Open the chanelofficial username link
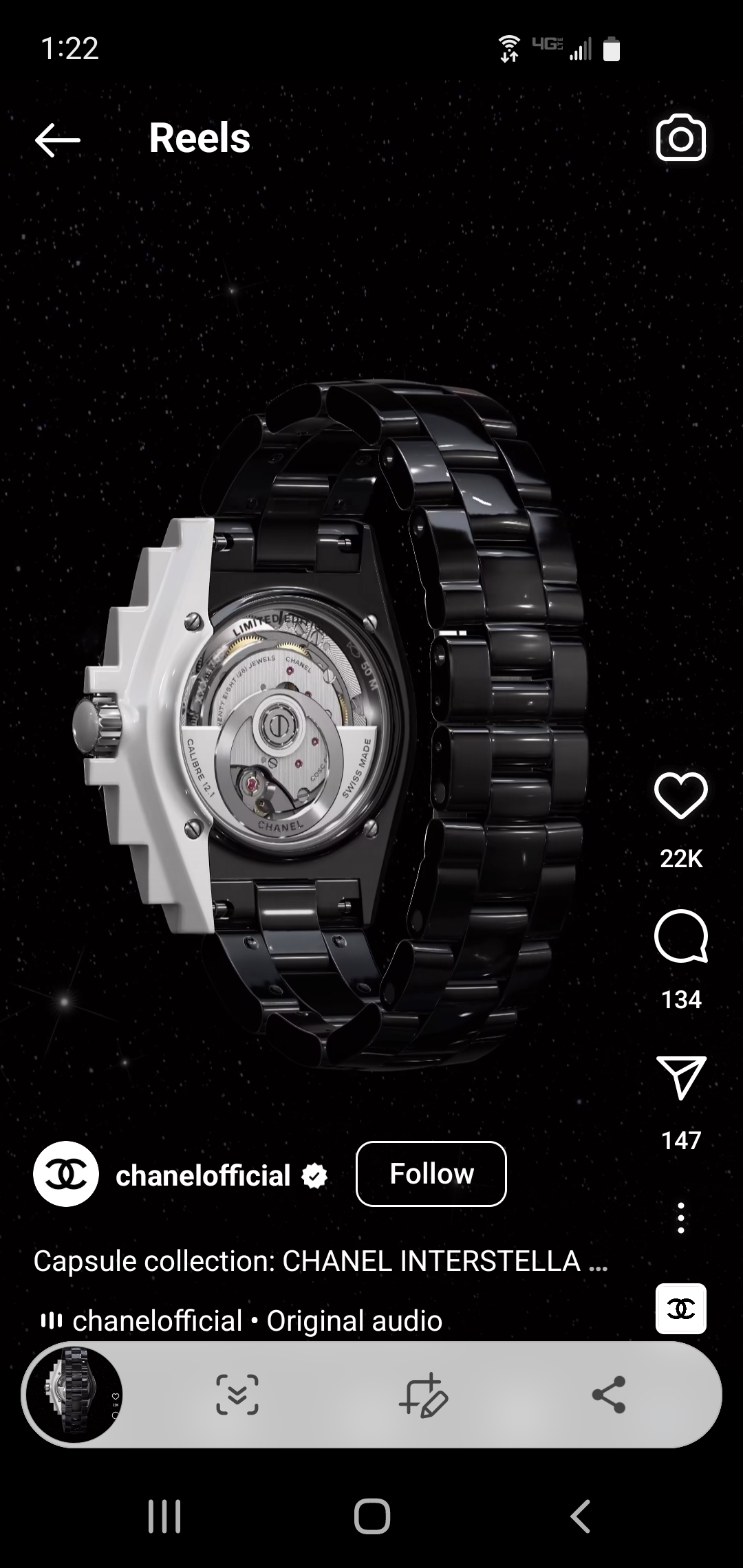This screenshot has height=1568, width=743. pos(203,1175)
